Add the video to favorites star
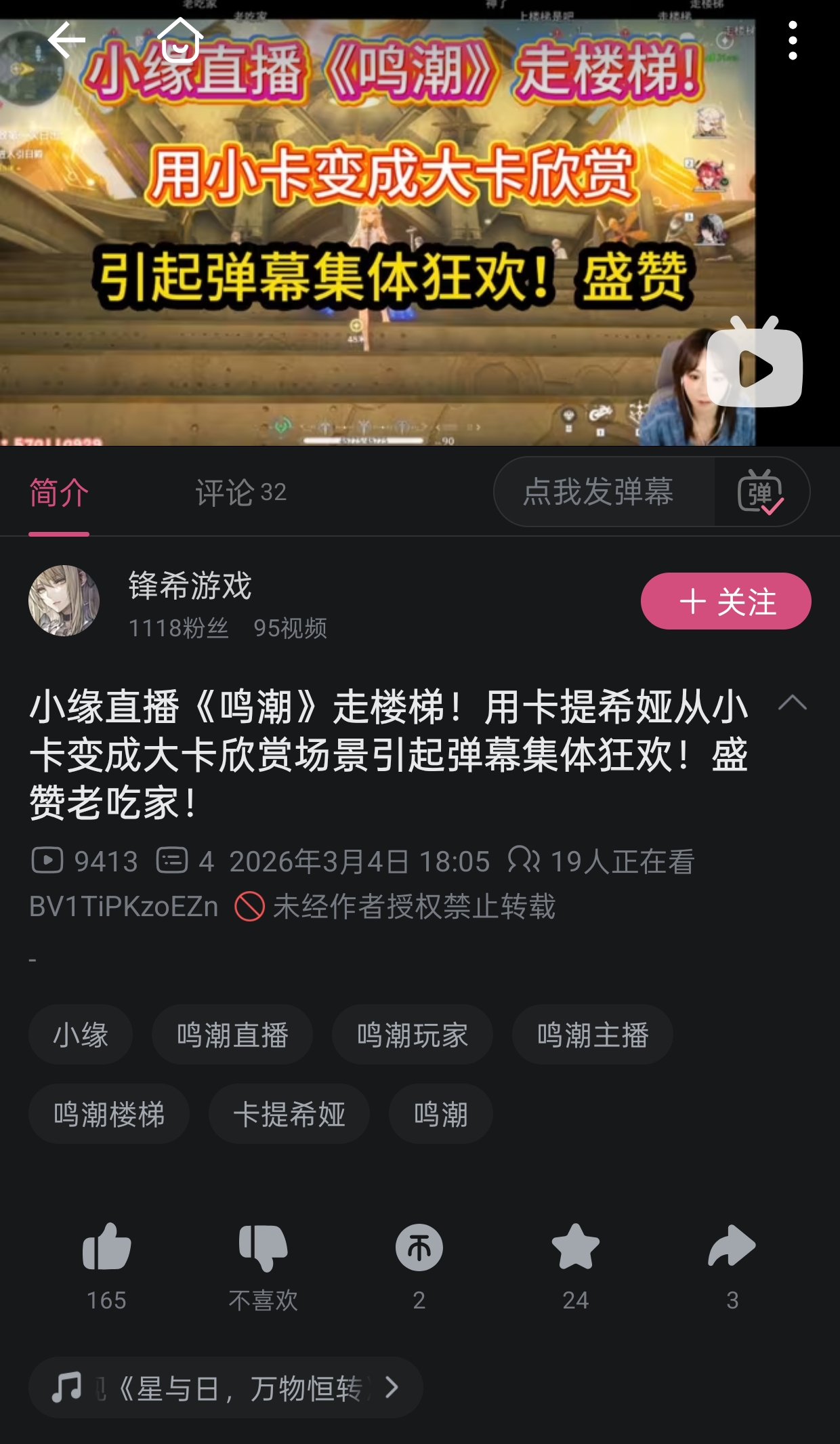The width and height of the screenshot is (840, 1444). (x=575, y=1248)
